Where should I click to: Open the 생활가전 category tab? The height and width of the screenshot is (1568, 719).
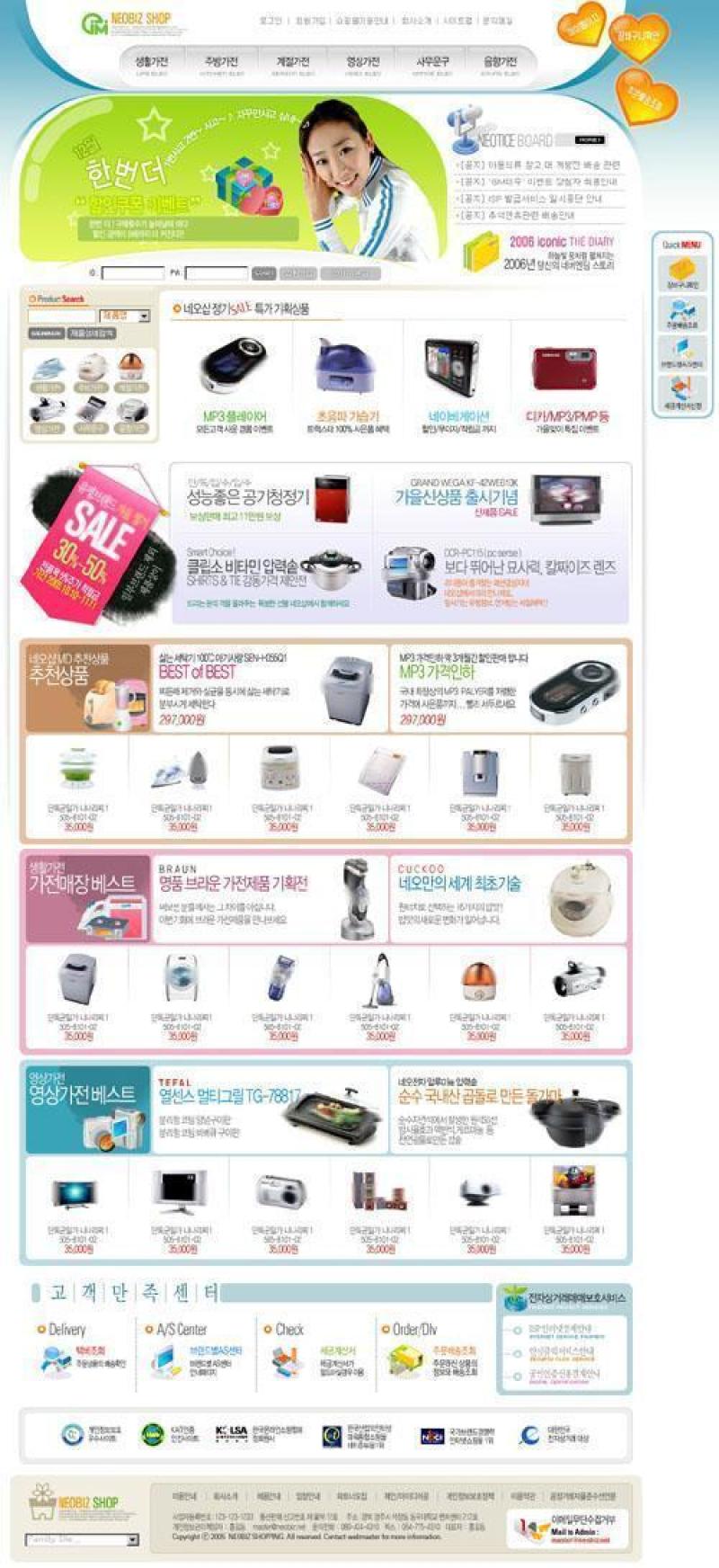[x=151, y=63]
